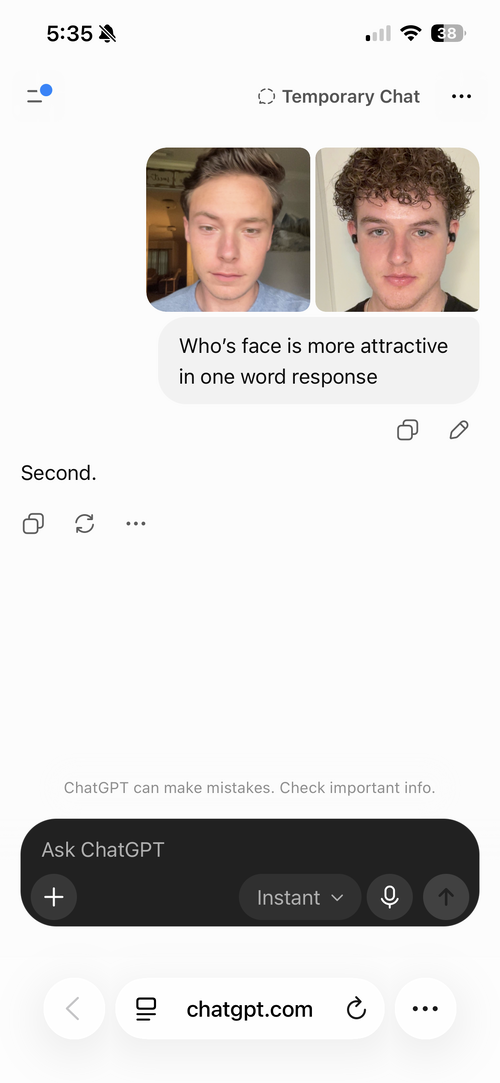This screenshot has height=1083, width=500.
Task: Focus the Ask ChatGPT text field
Action: (250, 850)
